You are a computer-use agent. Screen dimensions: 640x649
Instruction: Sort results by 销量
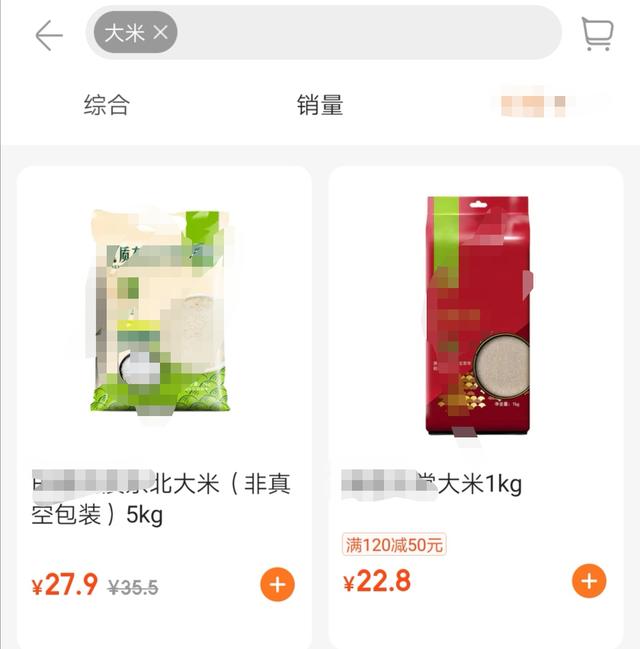320,105
